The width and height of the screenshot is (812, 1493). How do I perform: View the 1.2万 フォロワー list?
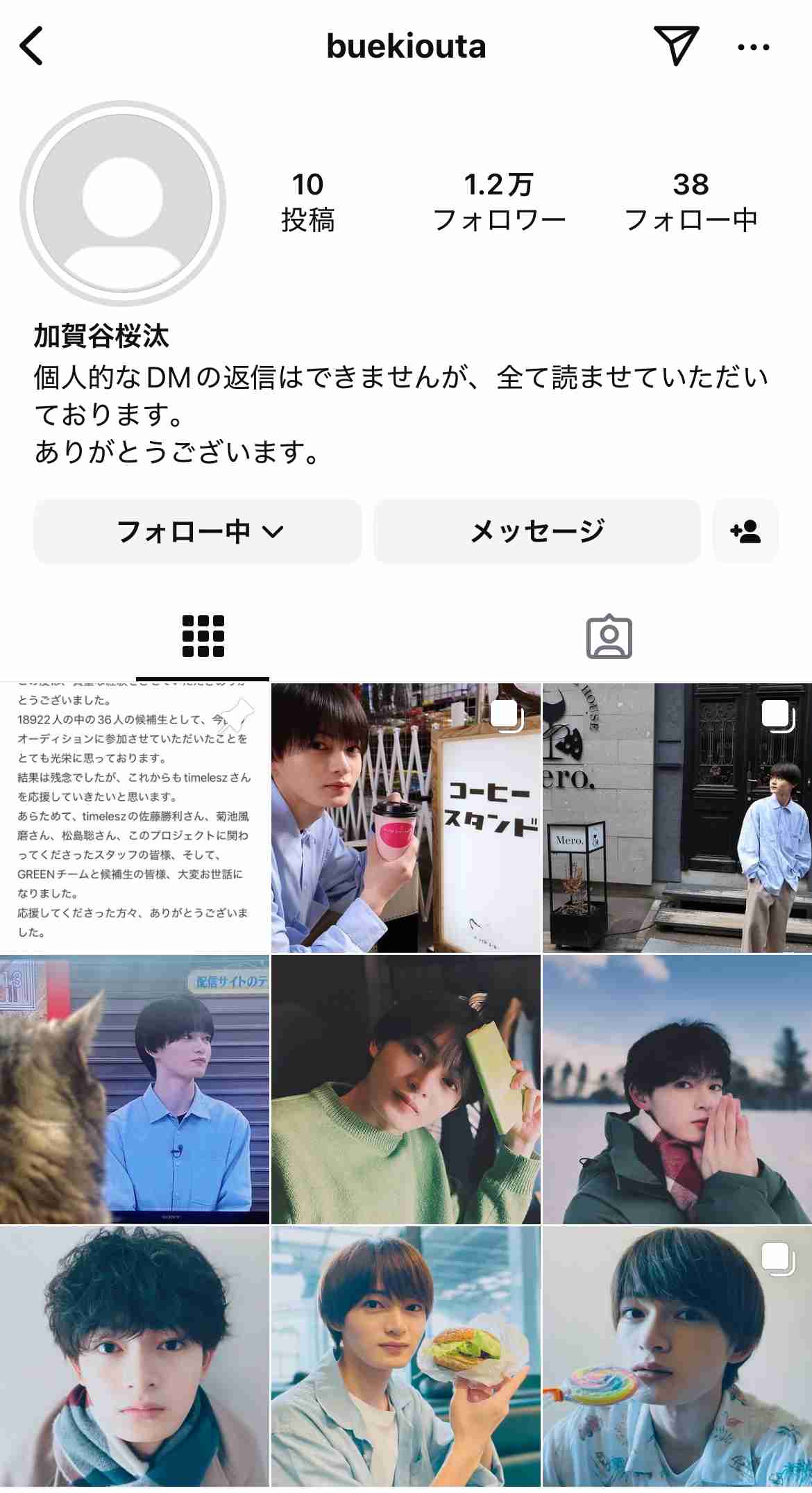(499, 202)
